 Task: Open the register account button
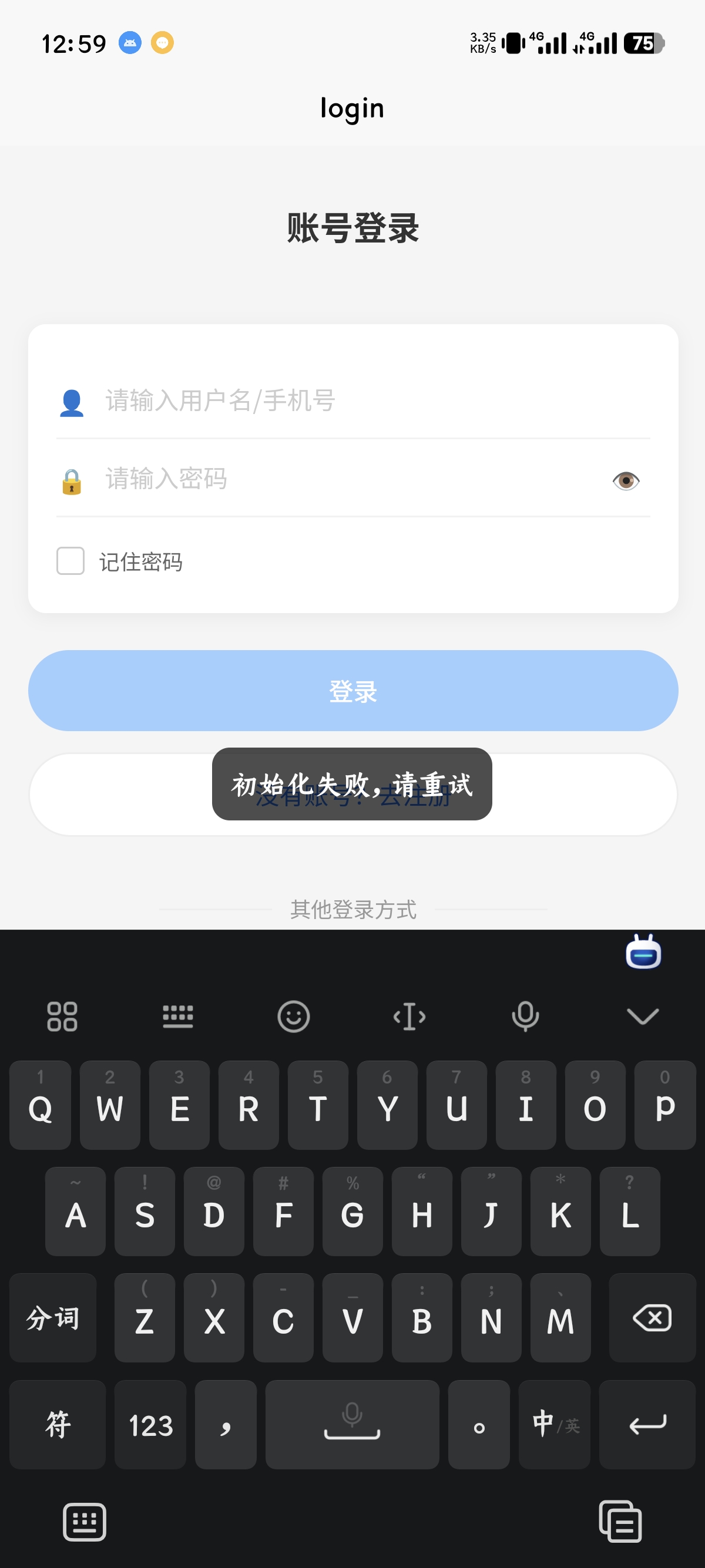pyautogui.click(x=353, y=795)
